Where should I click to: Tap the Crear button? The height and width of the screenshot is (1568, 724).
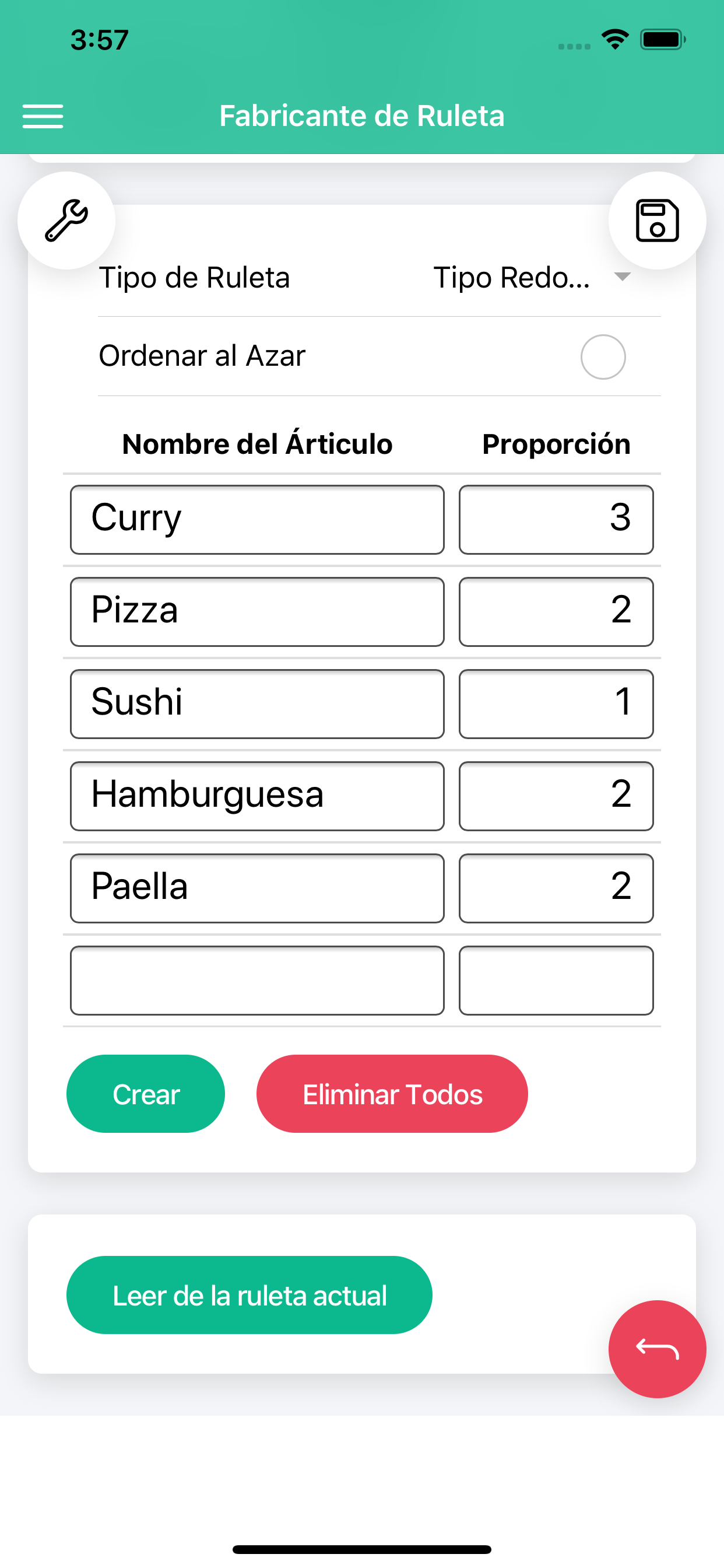click(145, 1094)
